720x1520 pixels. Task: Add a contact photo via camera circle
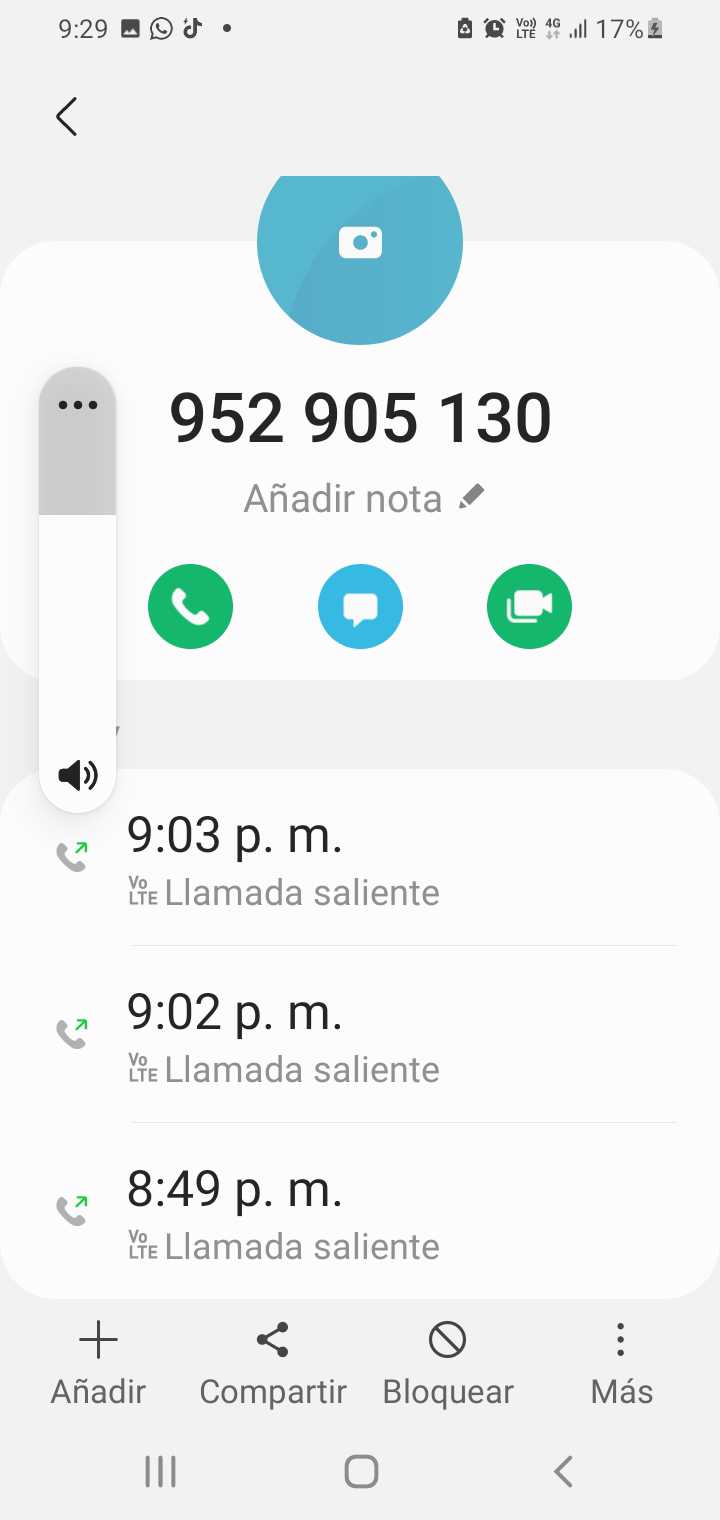pos(360,243)
